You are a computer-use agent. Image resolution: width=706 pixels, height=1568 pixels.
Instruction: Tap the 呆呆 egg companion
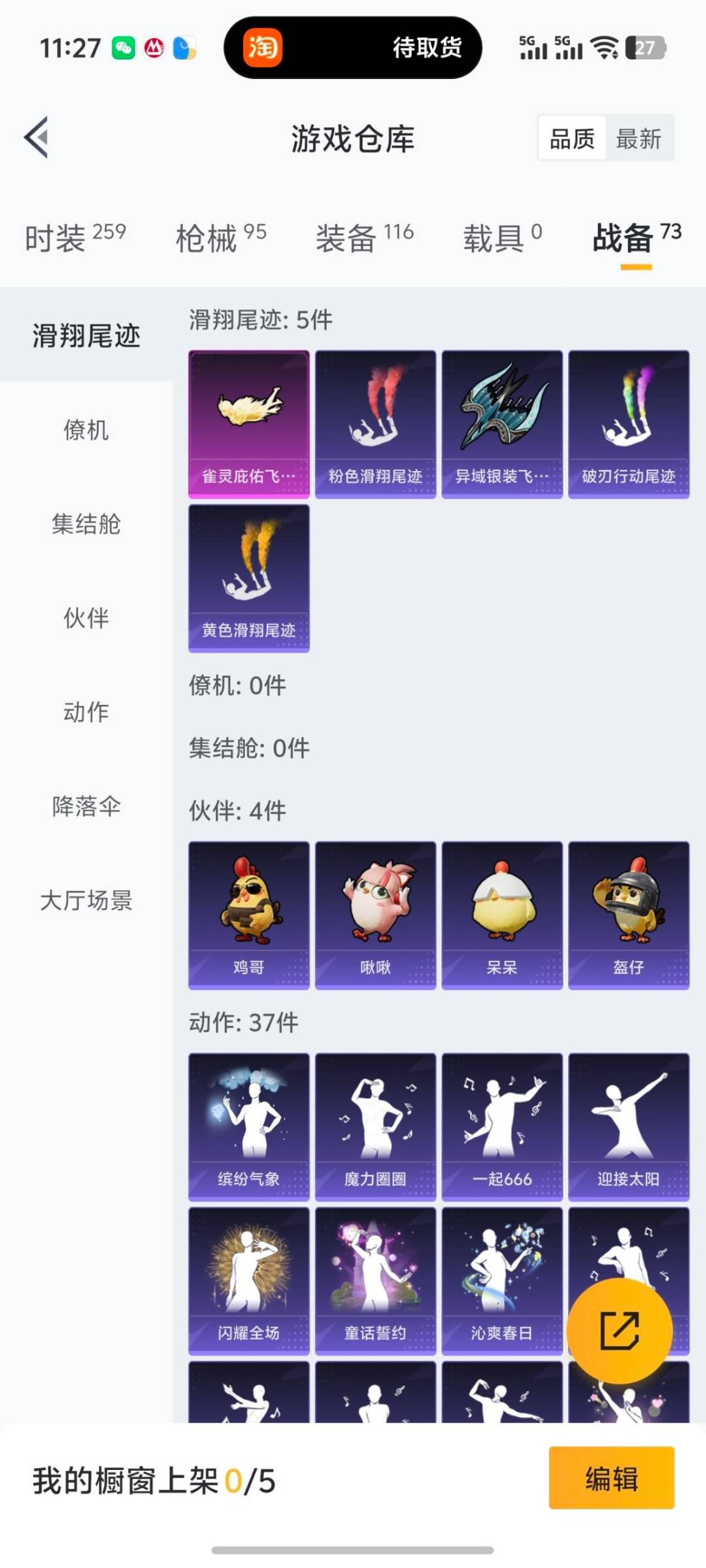point(501,911)
